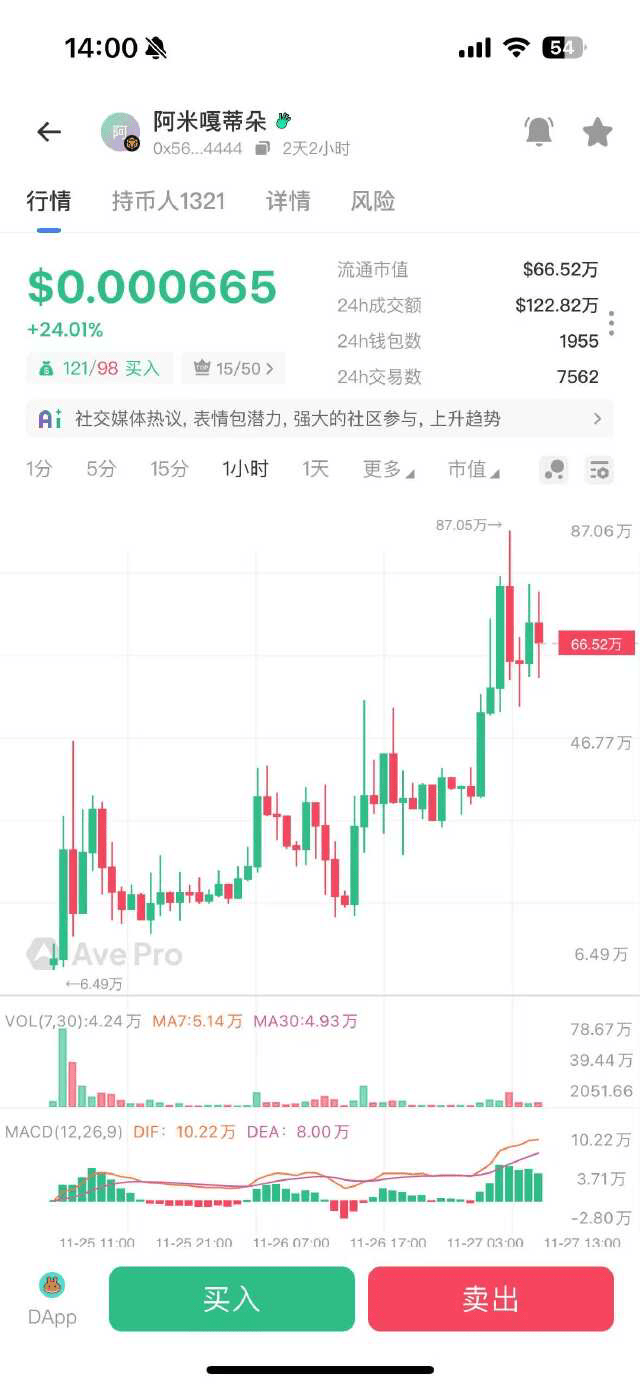Switch to the 风险 tab
640x1387 pixels.
373,201
